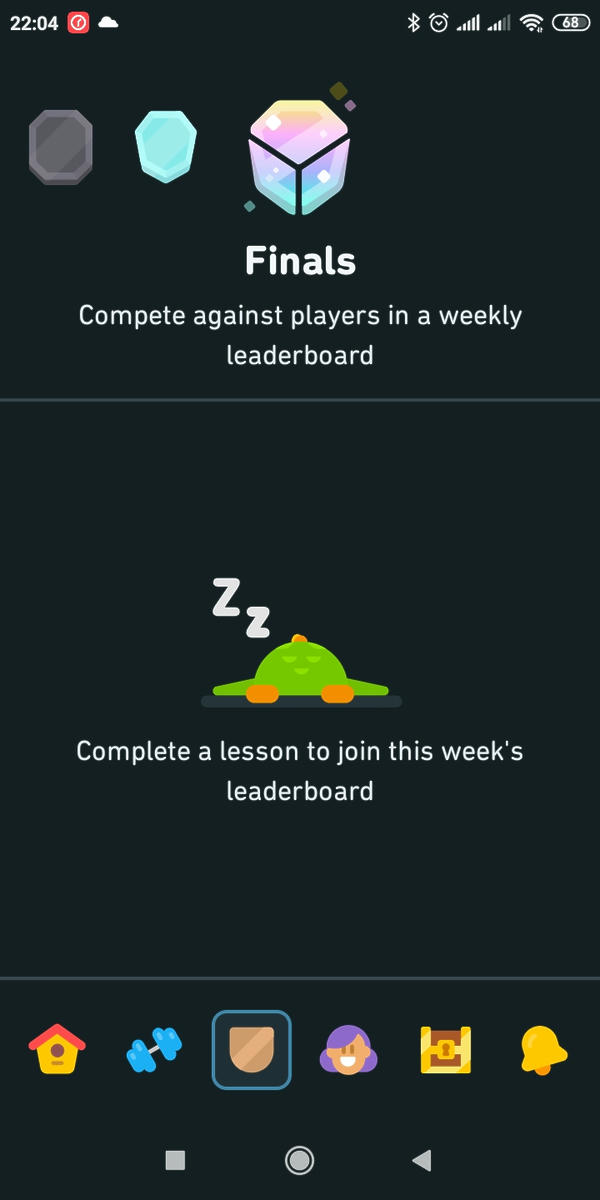Switch to the profile avatar tab
This screenshot has width=600, height=1200.
tap(348, 1050)
